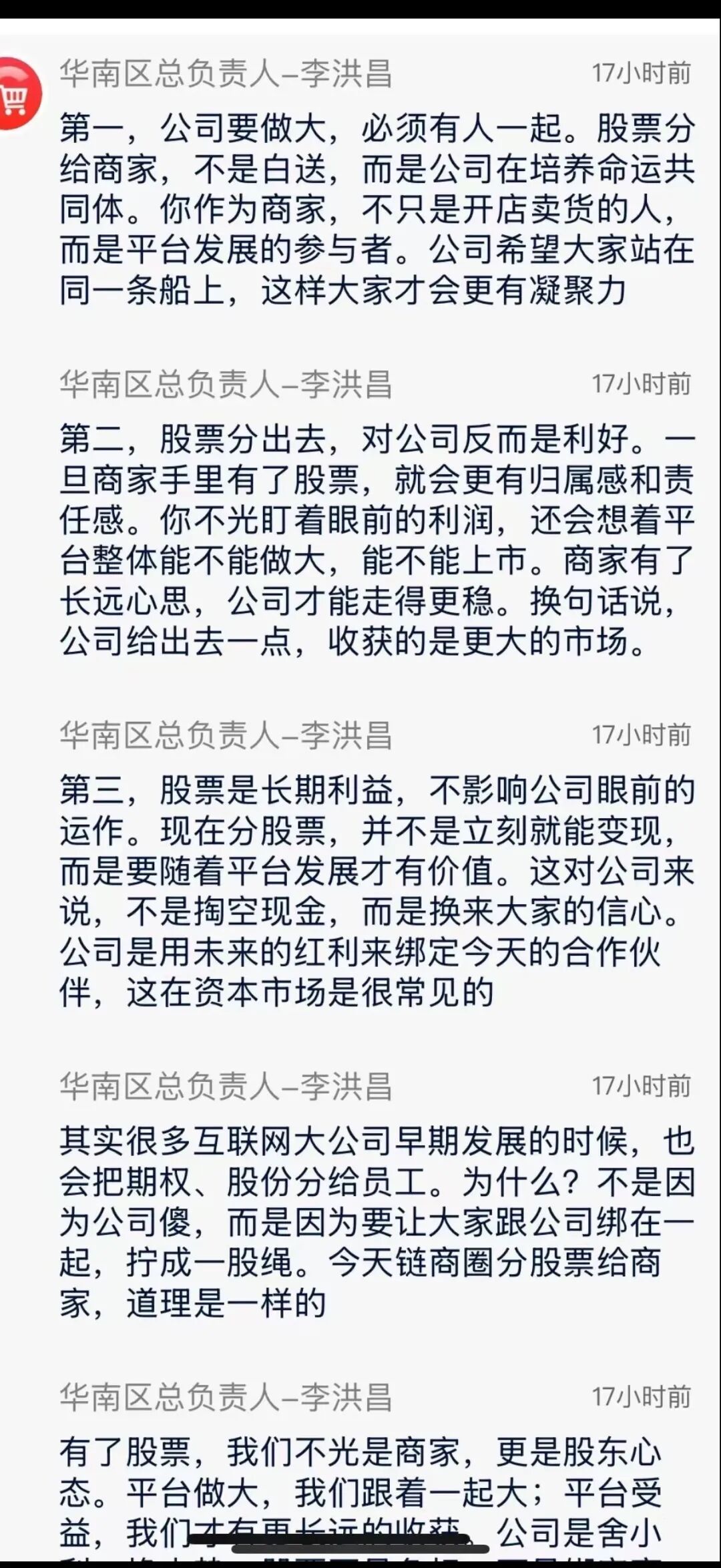Viewport: 721px width, 1568px height.
Task: Open sender name above the 第二 message
Action: click(x=226, y=384)
